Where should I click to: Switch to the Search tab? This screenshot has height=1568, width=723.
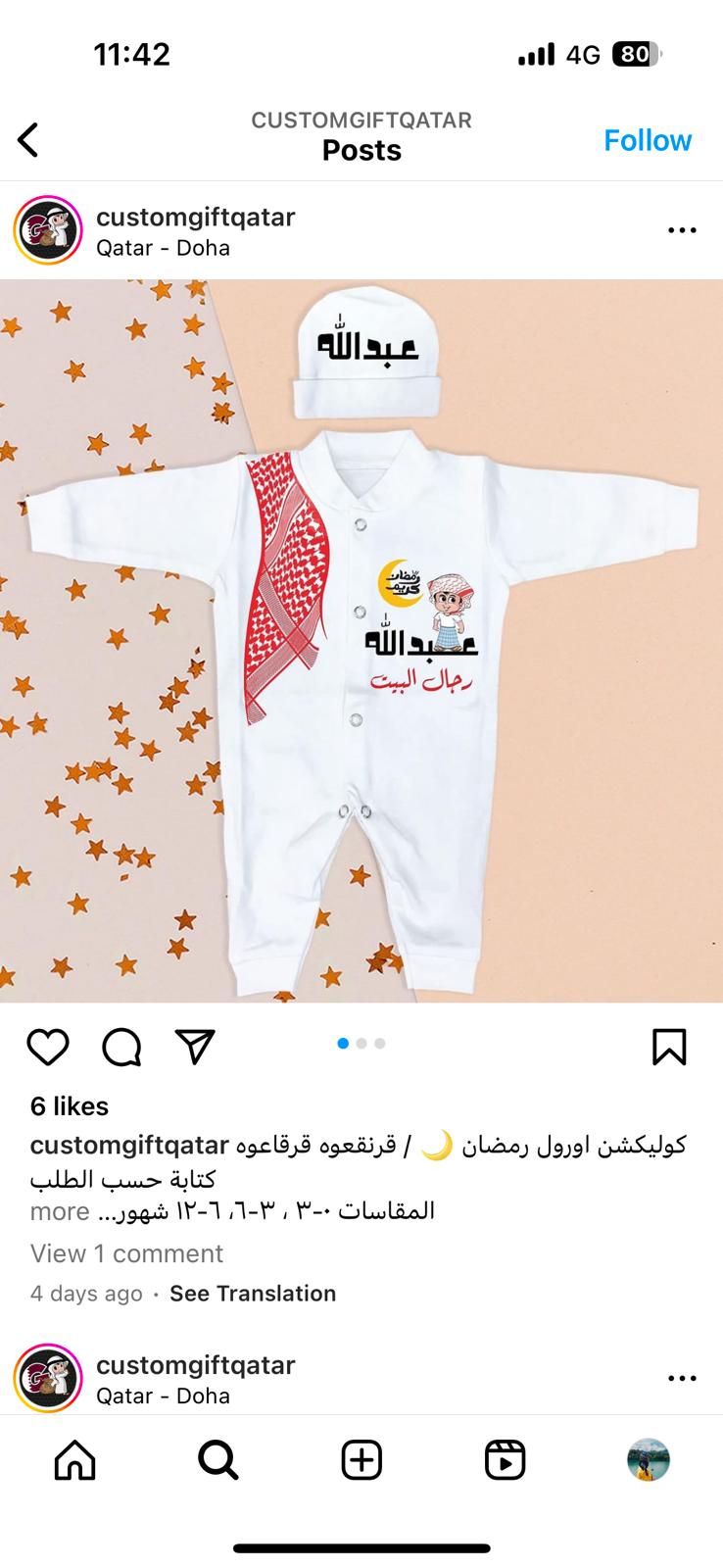(x=217, y=1459)
